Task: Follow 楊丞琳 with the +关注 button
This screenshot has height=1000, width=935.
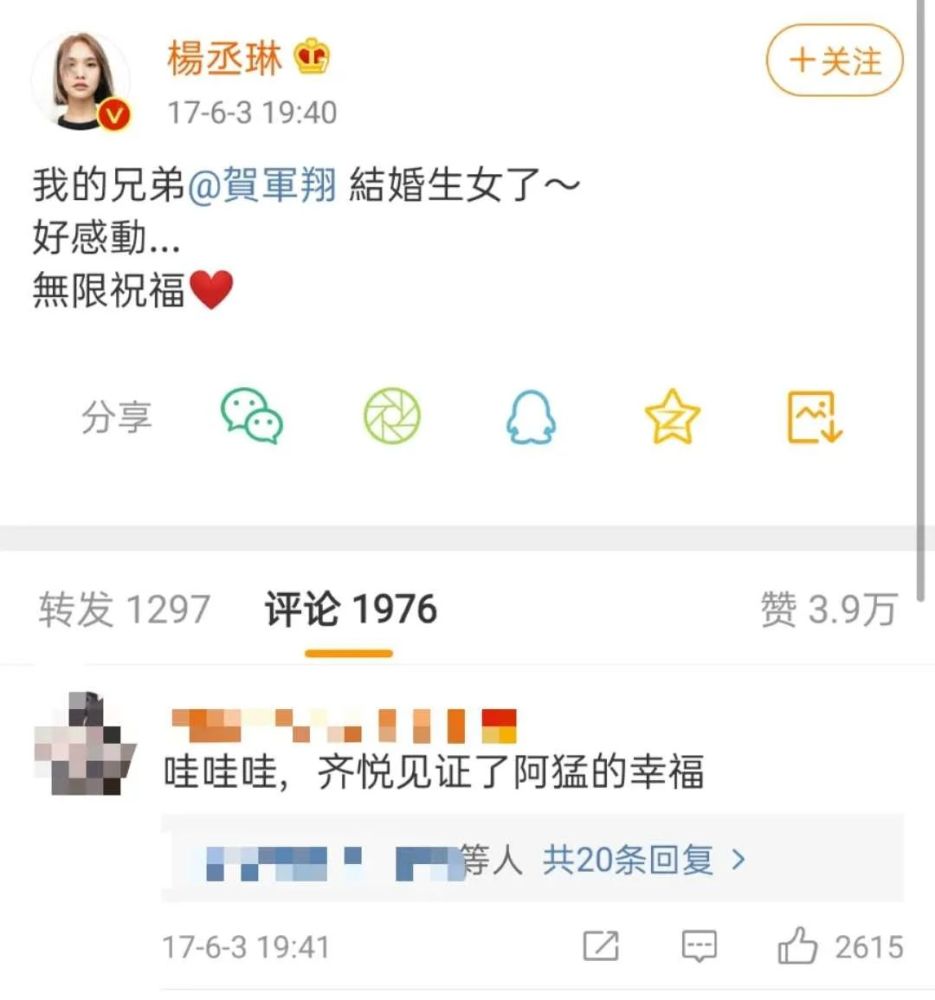Action: 834,61
